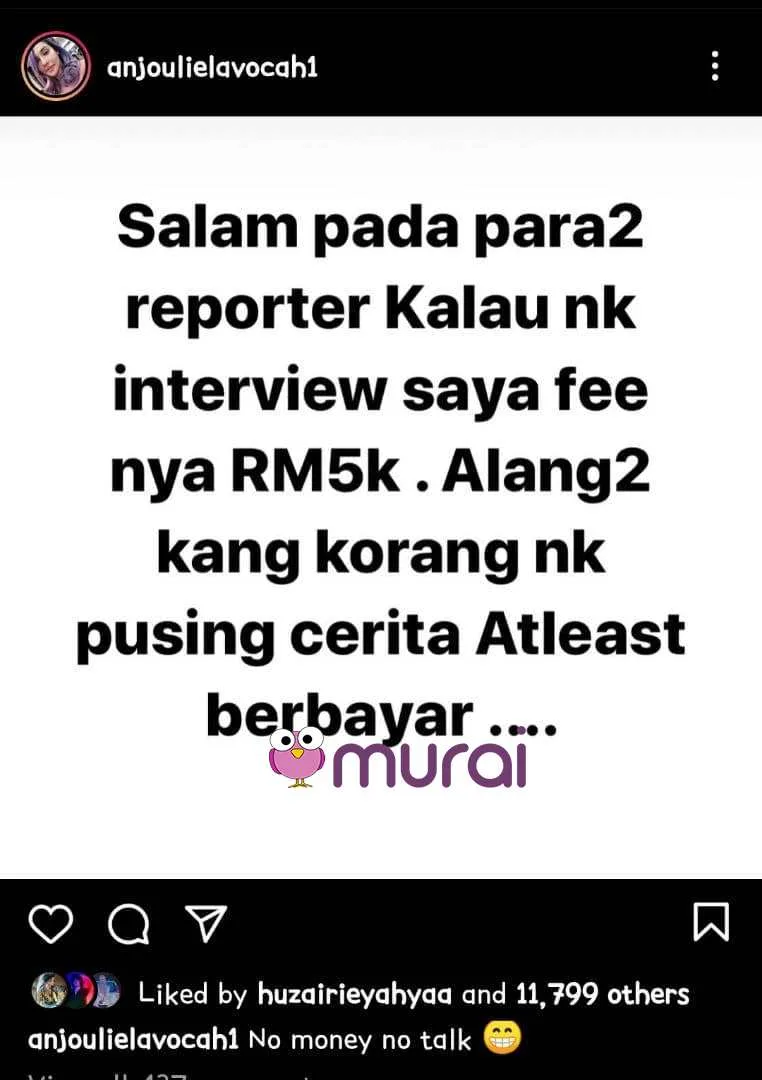Screen dimensions: 762x1080
Task: Open the comment bubble icon
Action: tap(128, 923)
